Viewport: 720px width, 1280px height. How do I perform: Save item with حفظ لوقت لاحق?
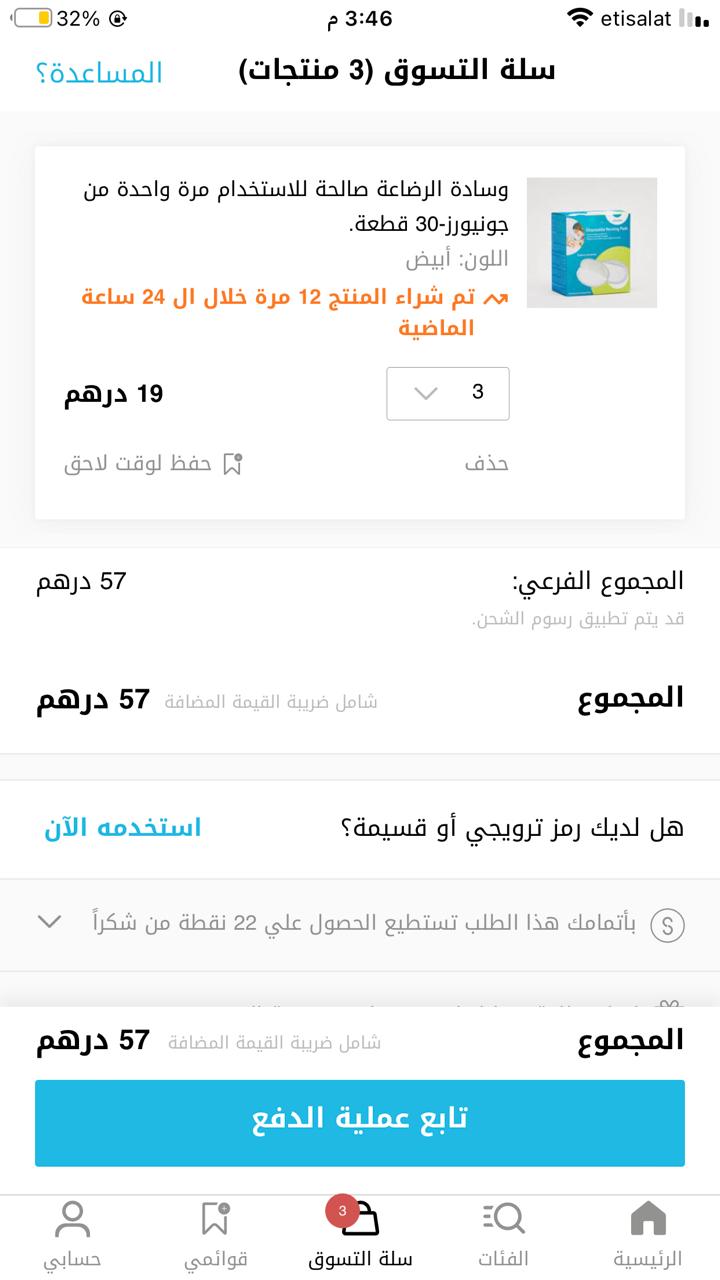(x=154, y=464)
